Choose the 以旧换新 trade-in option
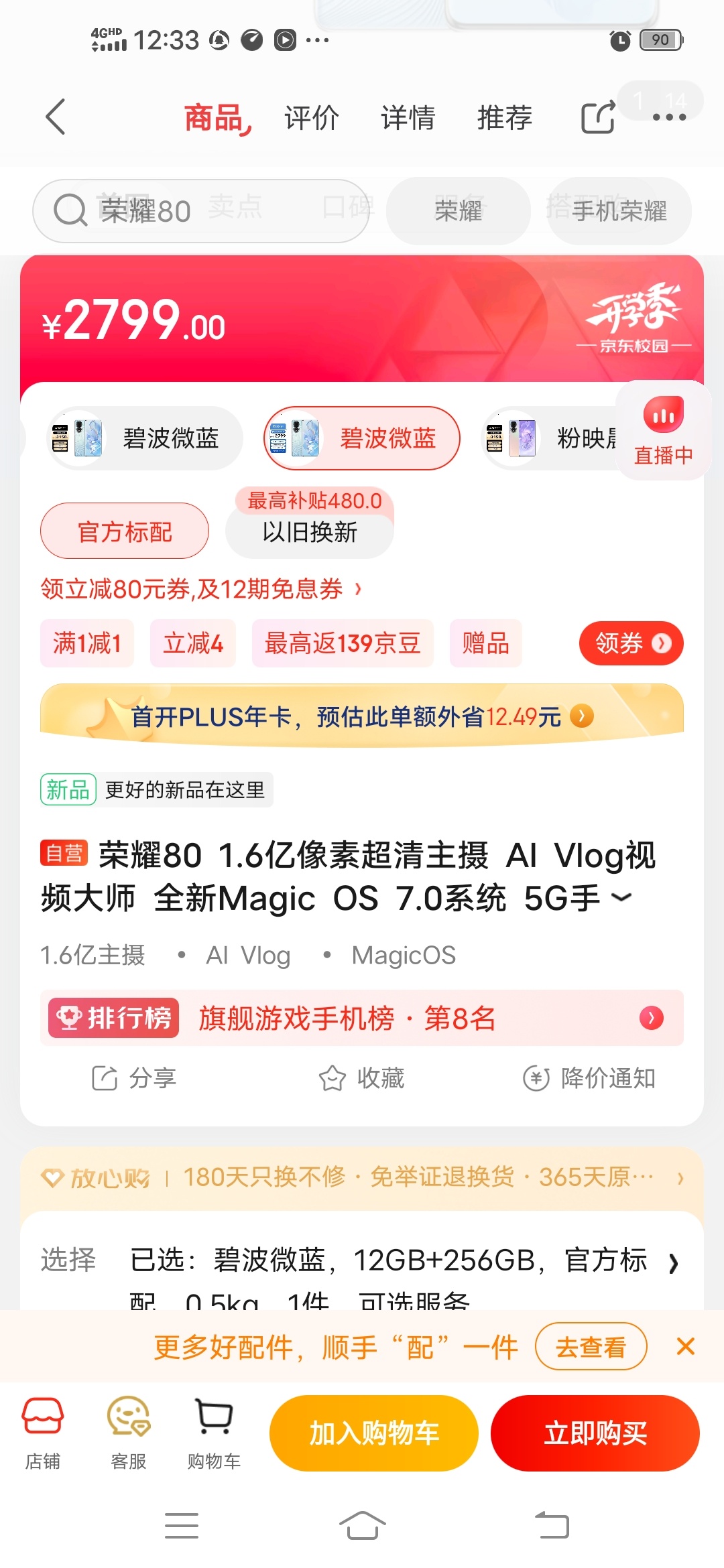 click(x=310, y=532)
